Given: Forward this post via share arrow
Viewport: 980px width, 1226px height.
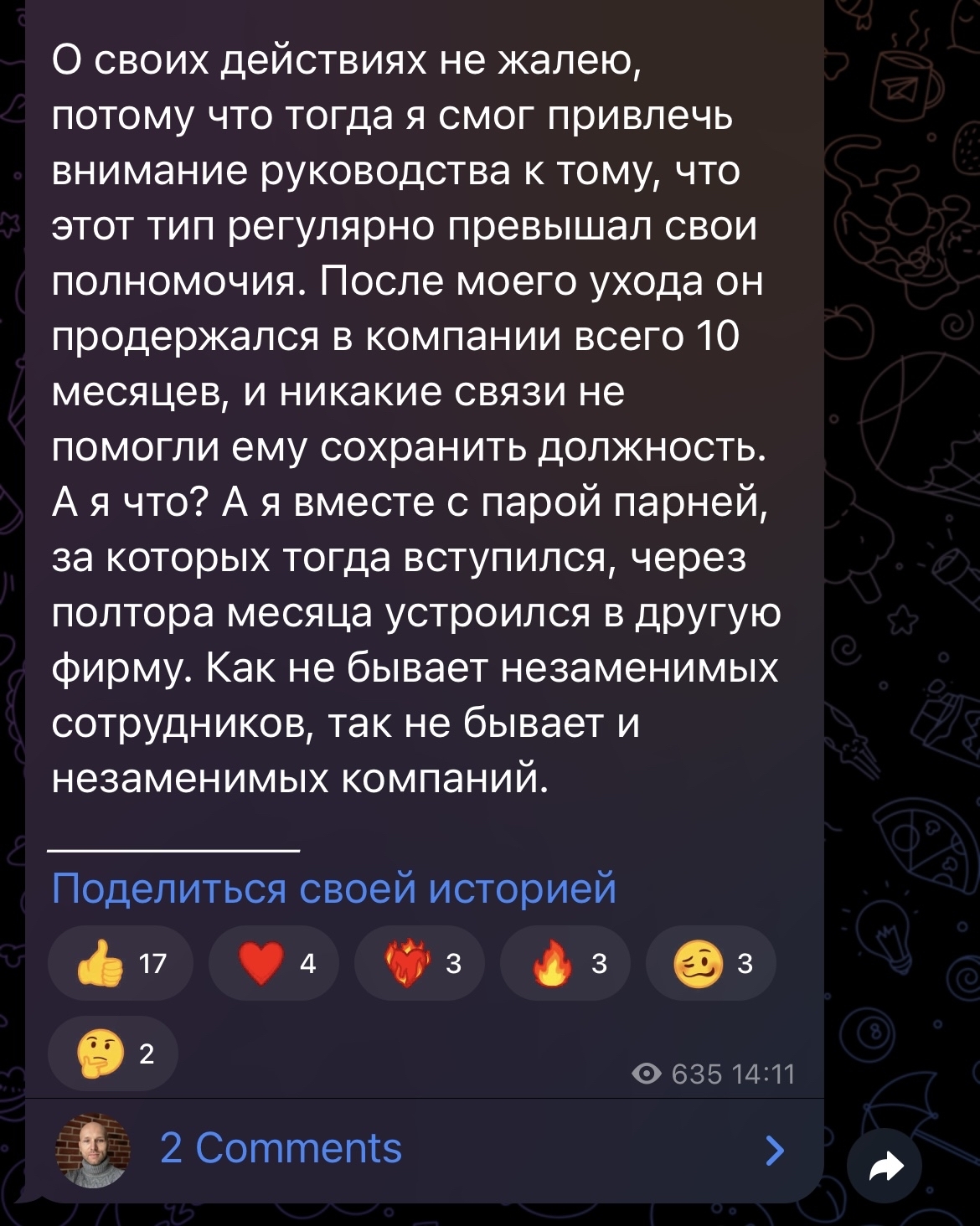Looking at the screenshot, I should pos(885,1166).
